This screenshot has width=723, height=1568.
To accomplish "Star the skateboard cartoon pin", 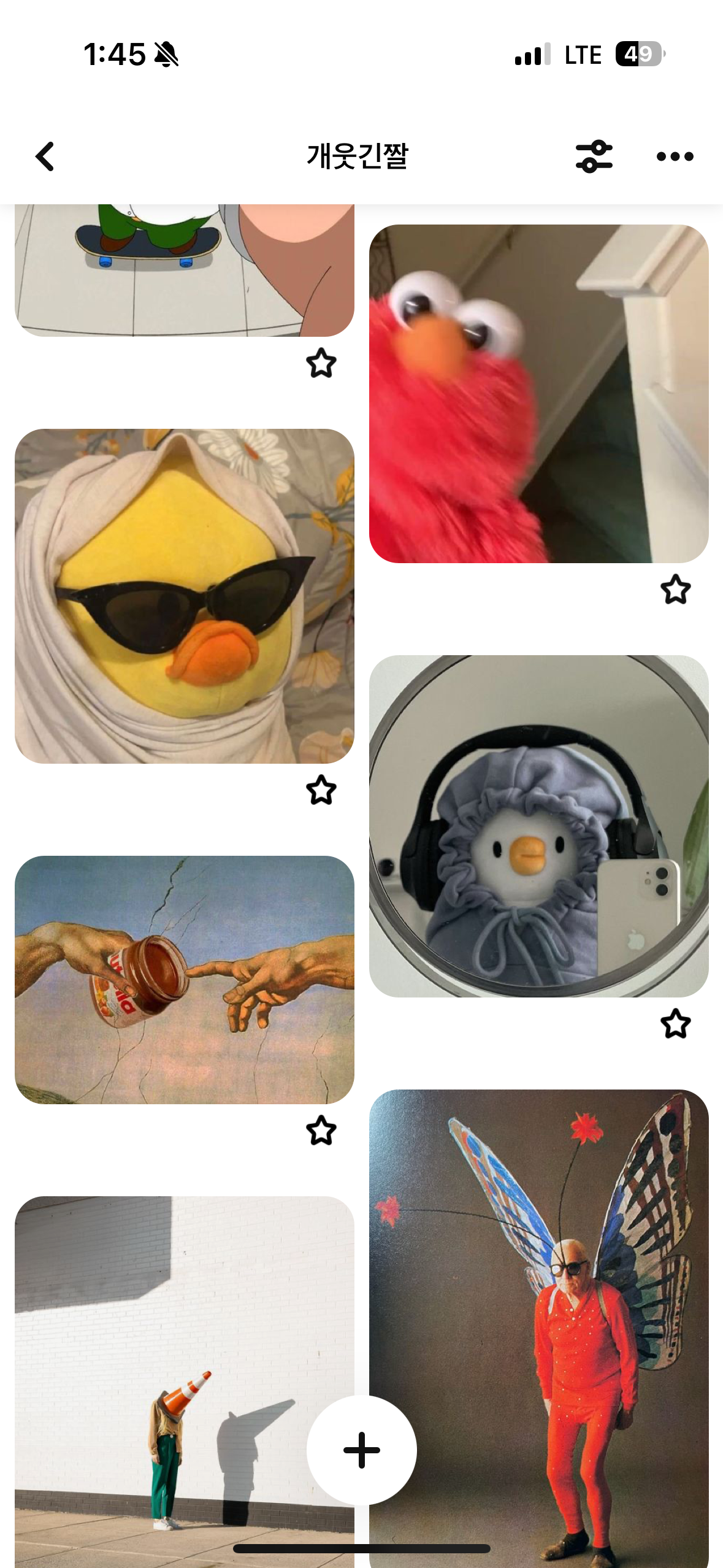I will (321, 363).
